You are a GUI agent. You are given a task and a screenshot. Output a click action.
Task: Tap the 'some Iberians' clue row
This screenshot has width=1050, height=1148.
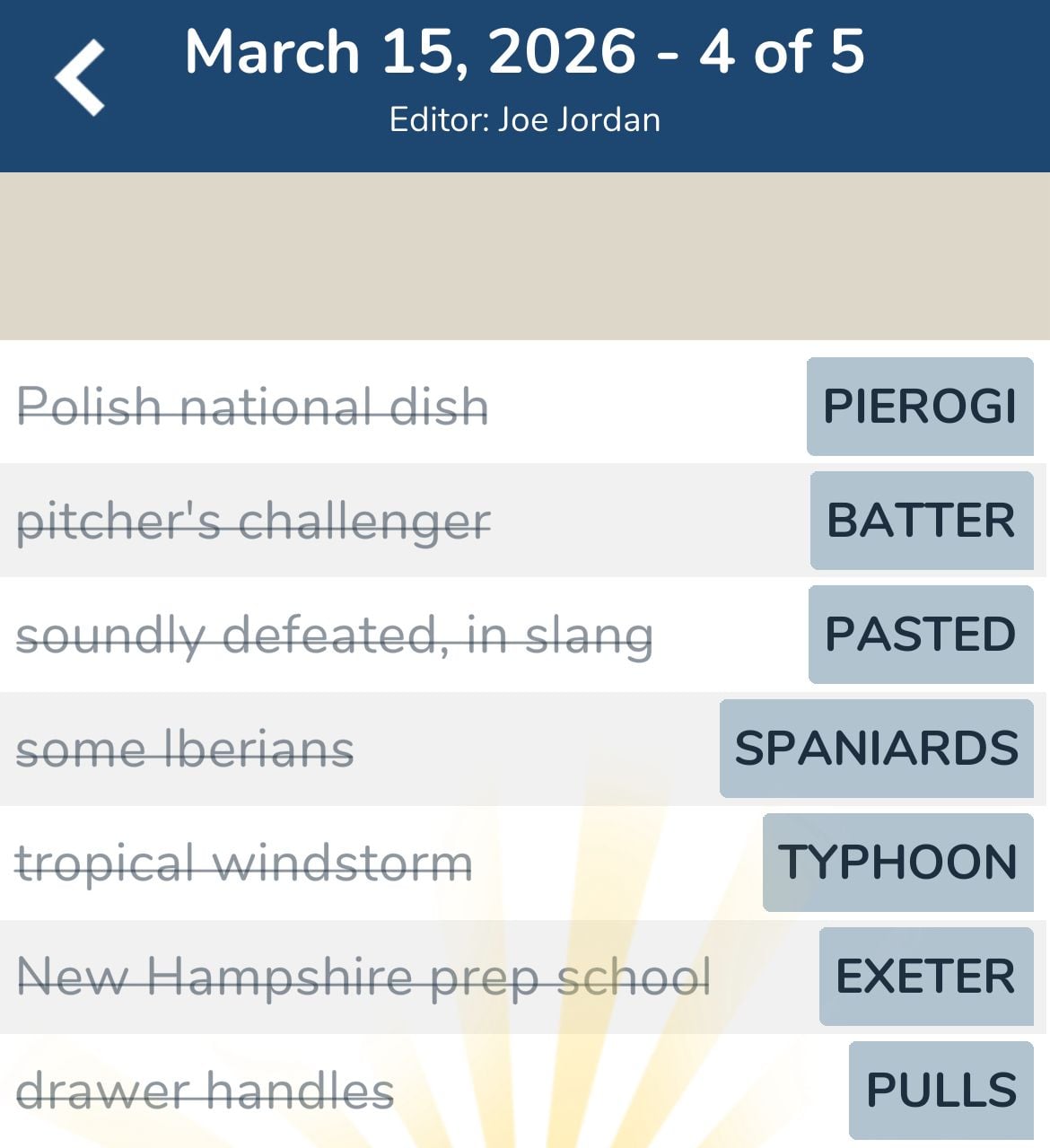[185, 749]
